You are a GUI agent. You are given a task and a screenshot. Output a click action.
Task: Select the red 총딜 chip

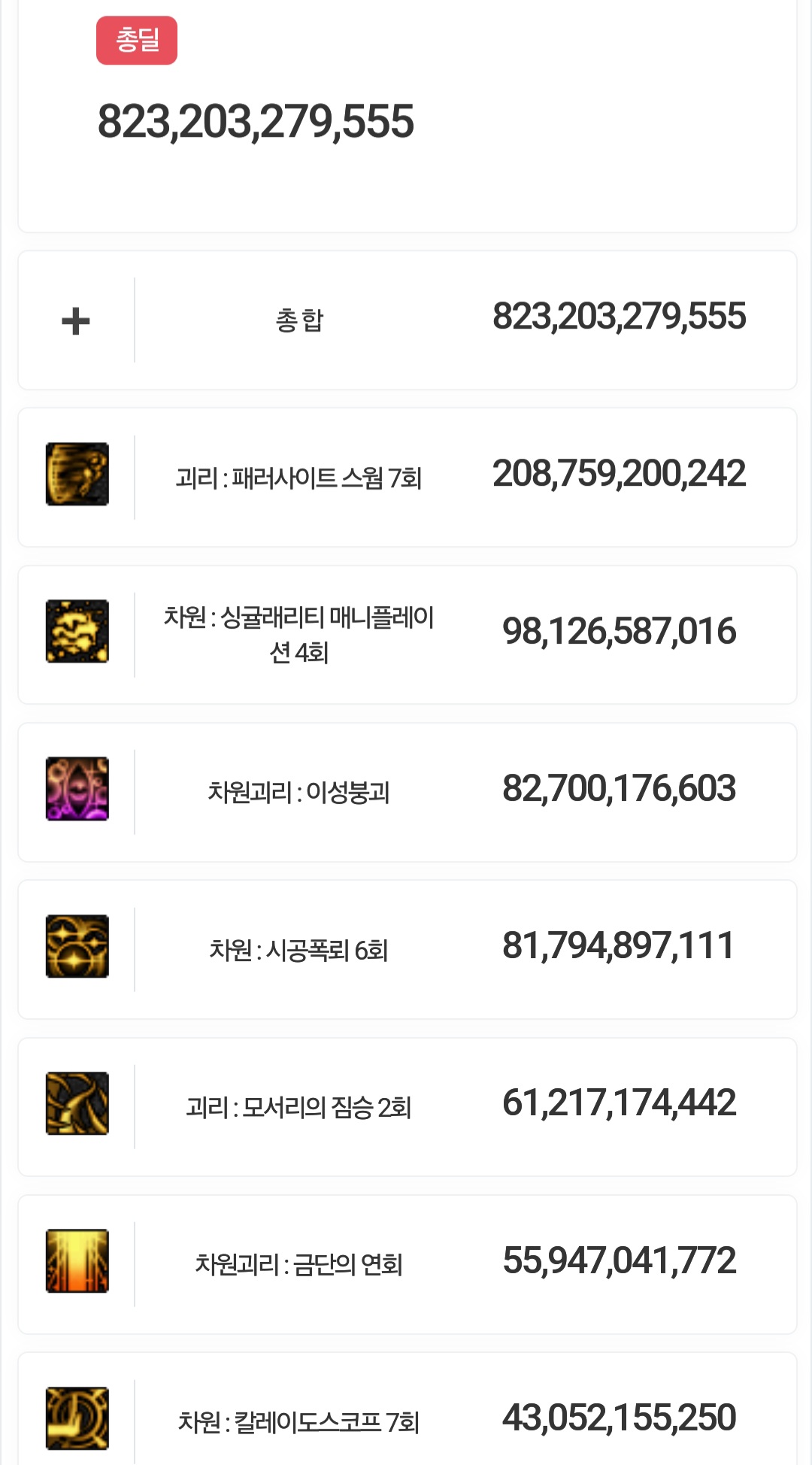coord(137,41)
